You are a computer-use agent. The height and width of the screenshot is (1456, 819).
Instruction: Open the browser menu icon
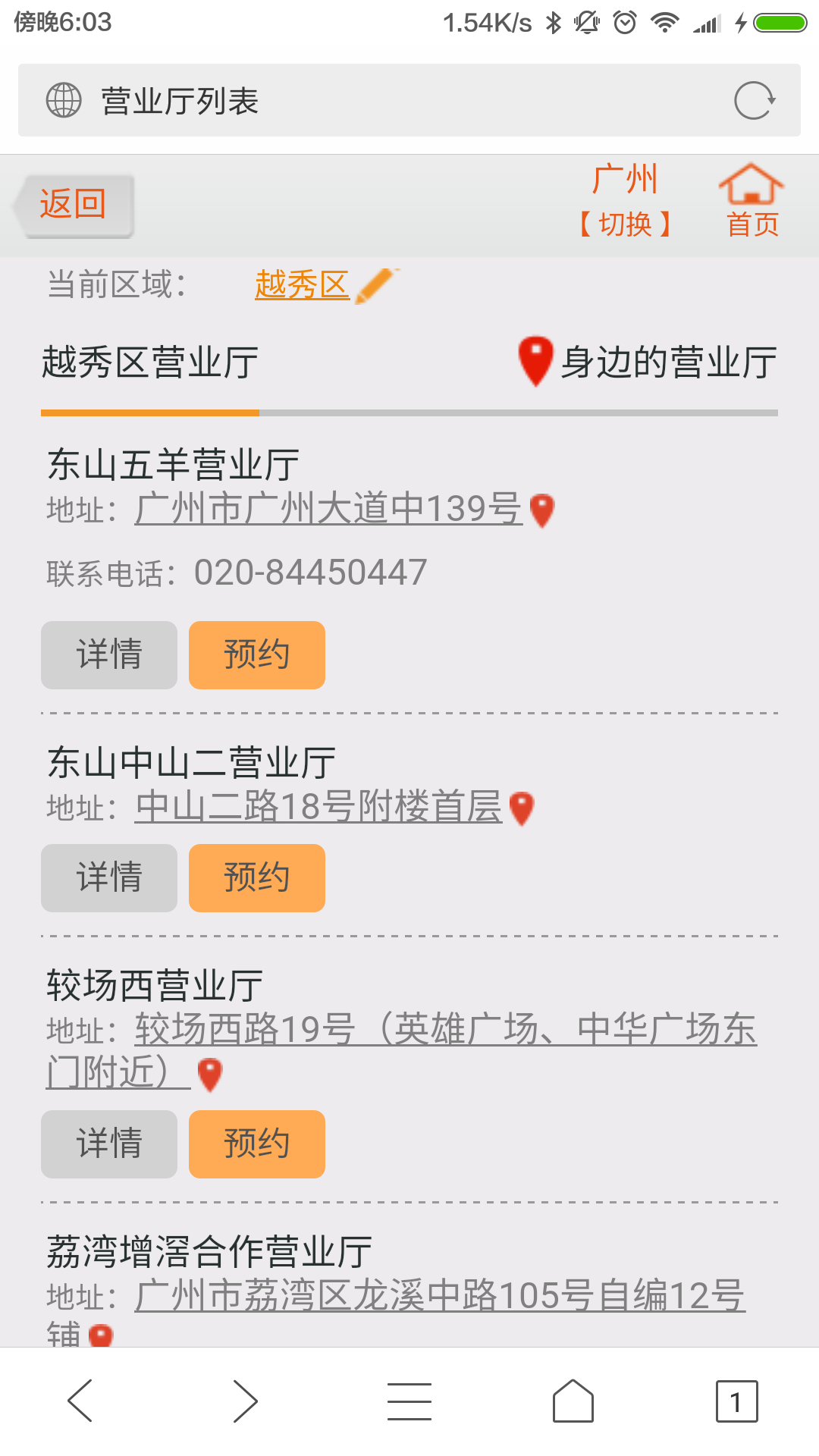click(409, 1401)
